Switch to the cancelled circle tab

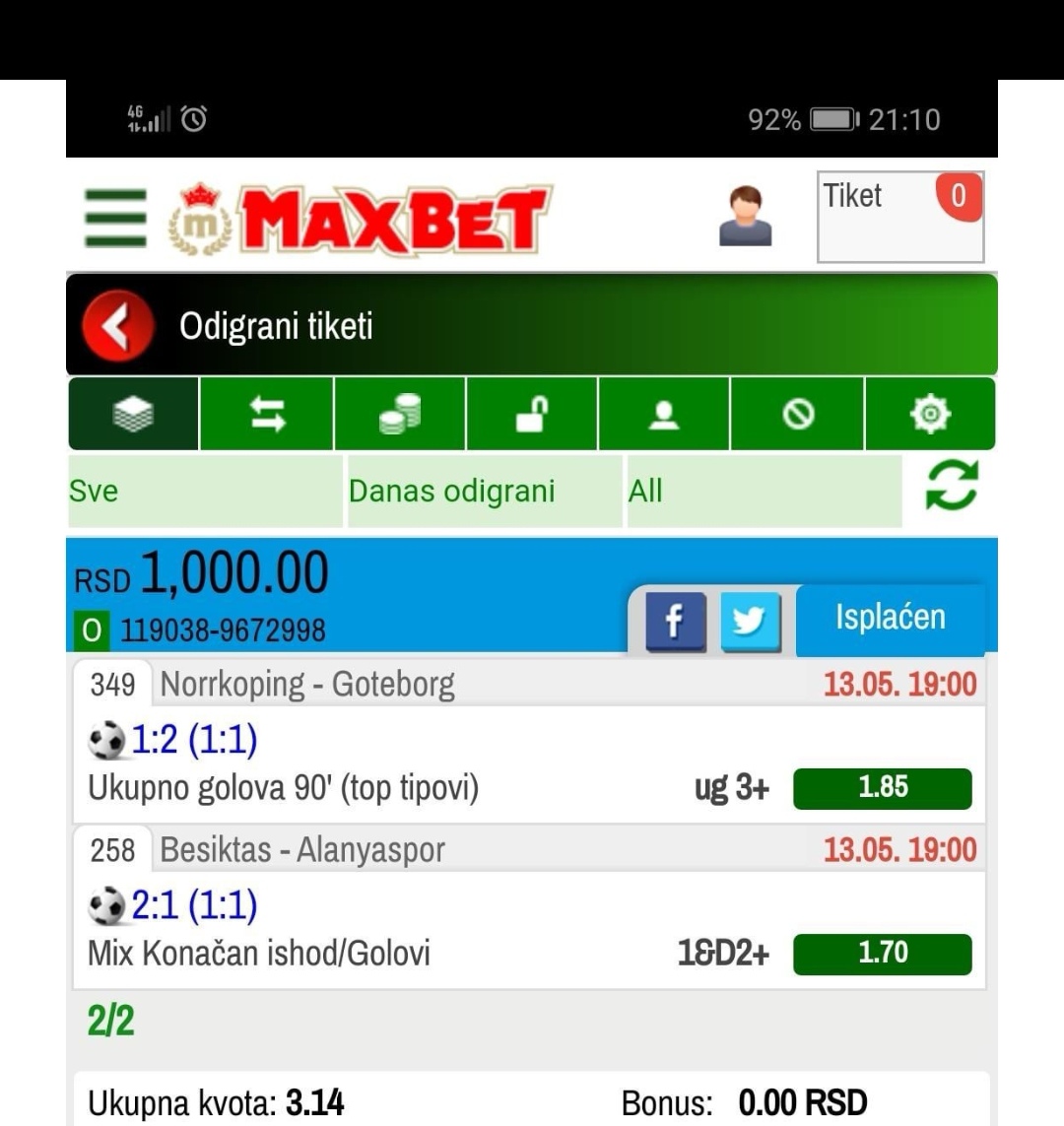pos(797,415)
